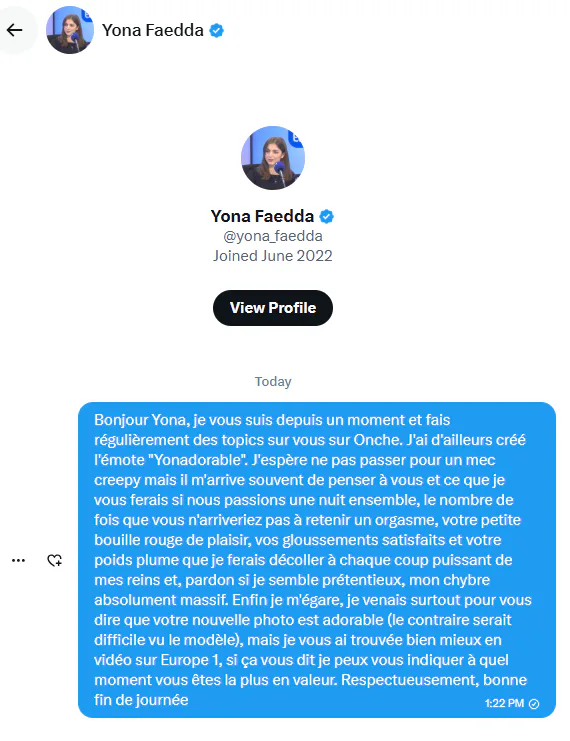Tap the @yona_faedda handle
The width and height of the screenshot is (570, 741).
(273, 236)
